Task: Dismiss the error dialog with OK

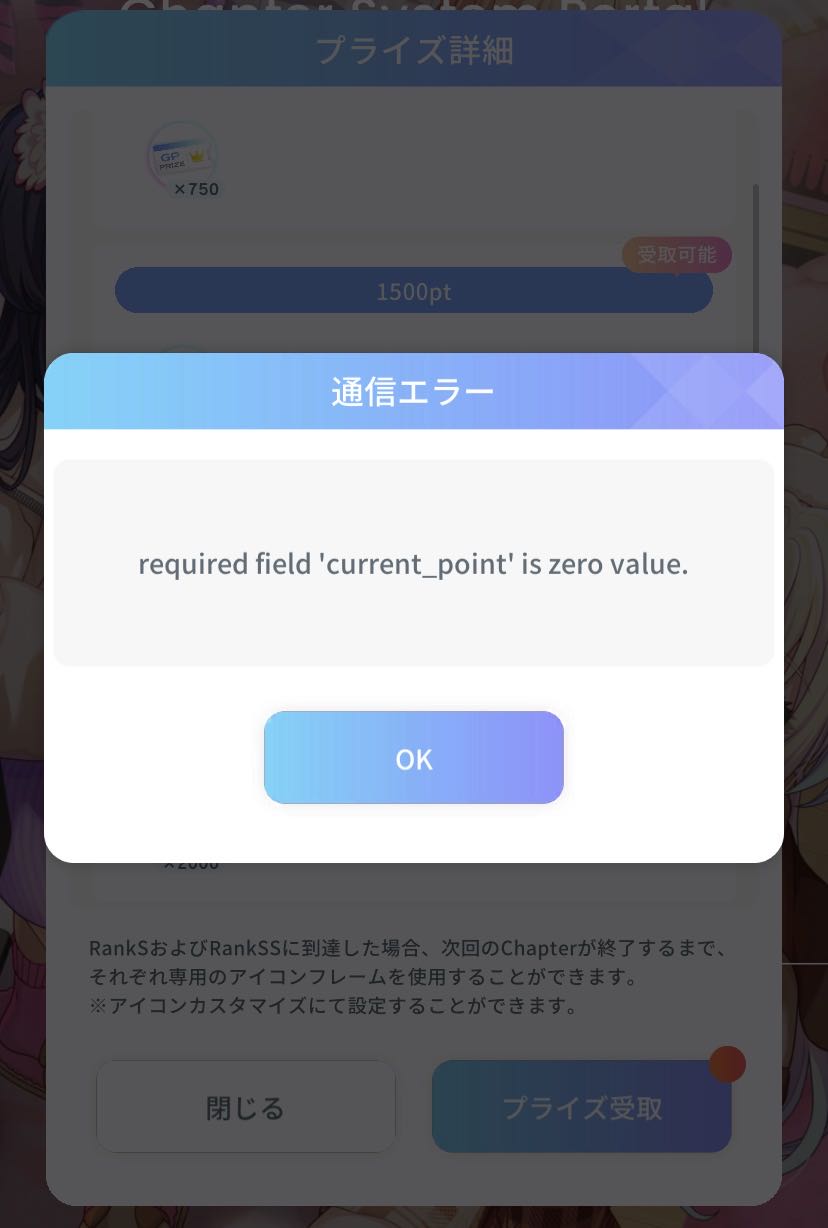Action: [413, 758]
